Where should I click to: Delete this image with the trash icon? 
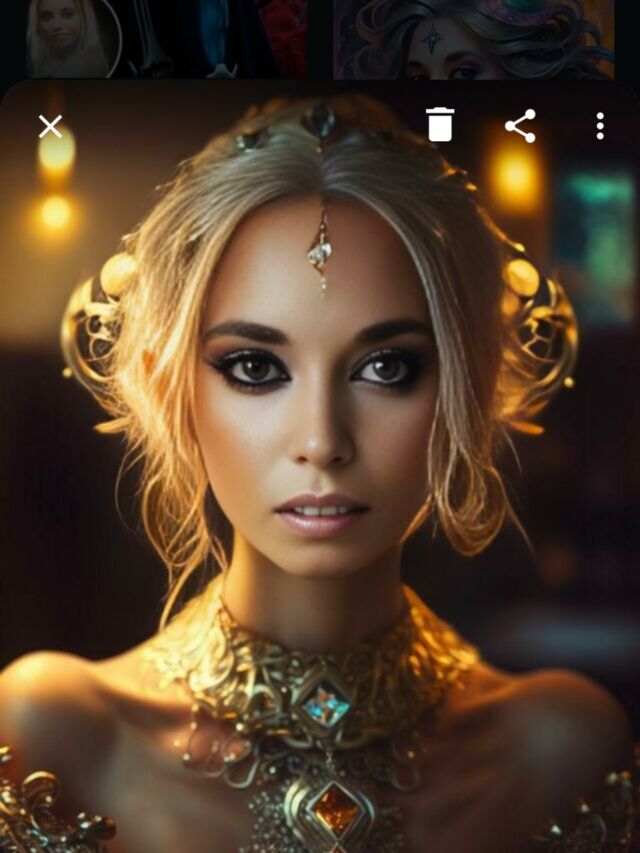pos(440,125)
